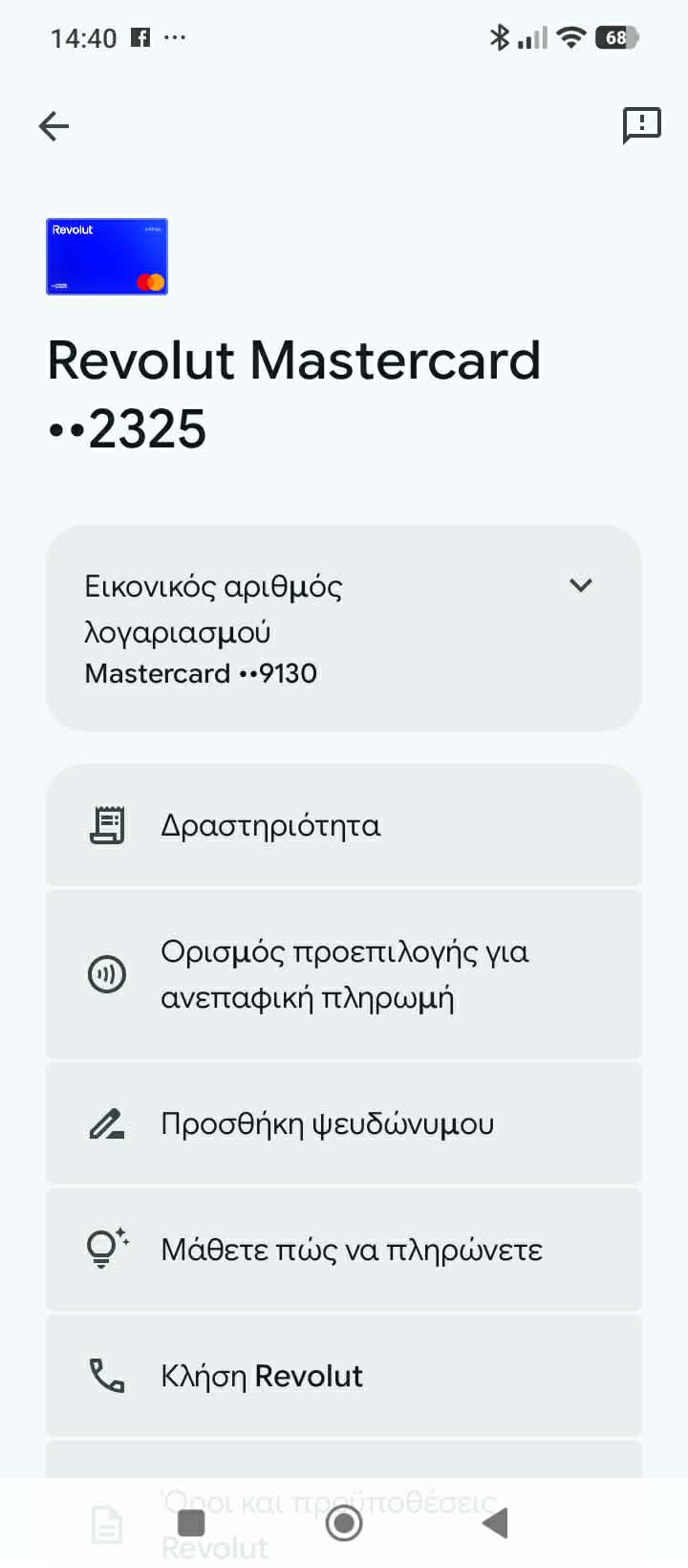Expand the Εικονικός αριθμός λογαριασμού section
688x1568 pixels.
(580, 585)
